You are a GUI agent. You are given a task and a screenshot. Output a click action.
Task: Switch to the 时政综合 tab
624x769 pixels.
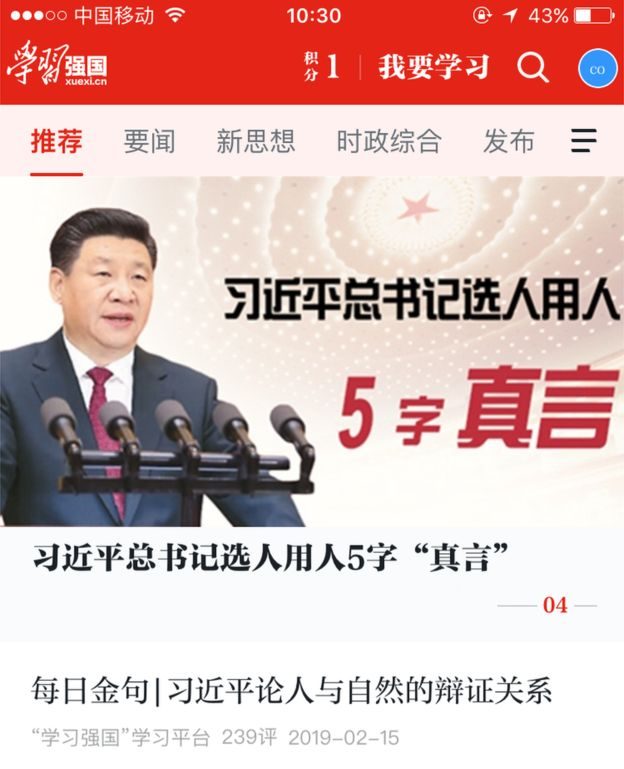[388, 141]
